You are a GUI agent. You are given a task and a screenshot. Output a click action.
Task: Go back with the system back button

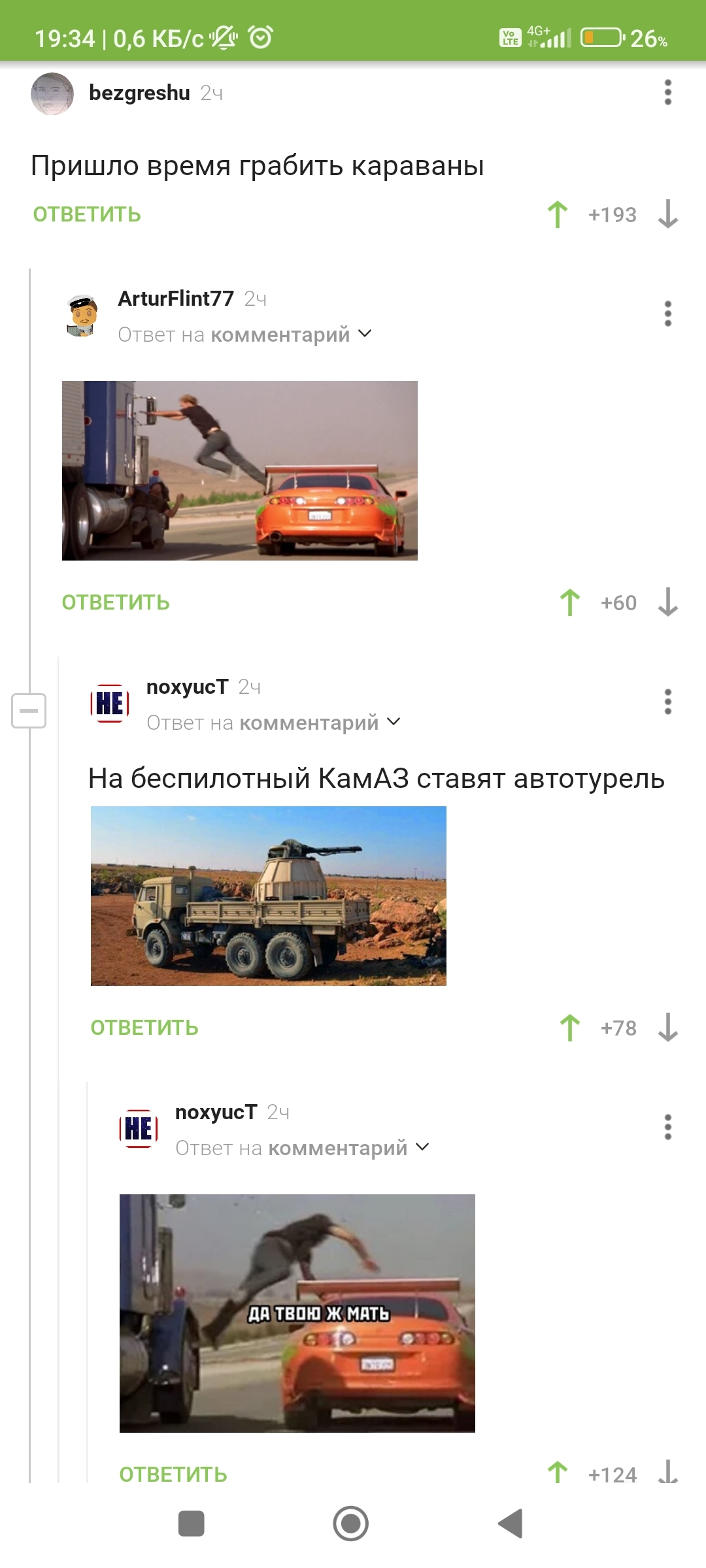point(511,1524)
